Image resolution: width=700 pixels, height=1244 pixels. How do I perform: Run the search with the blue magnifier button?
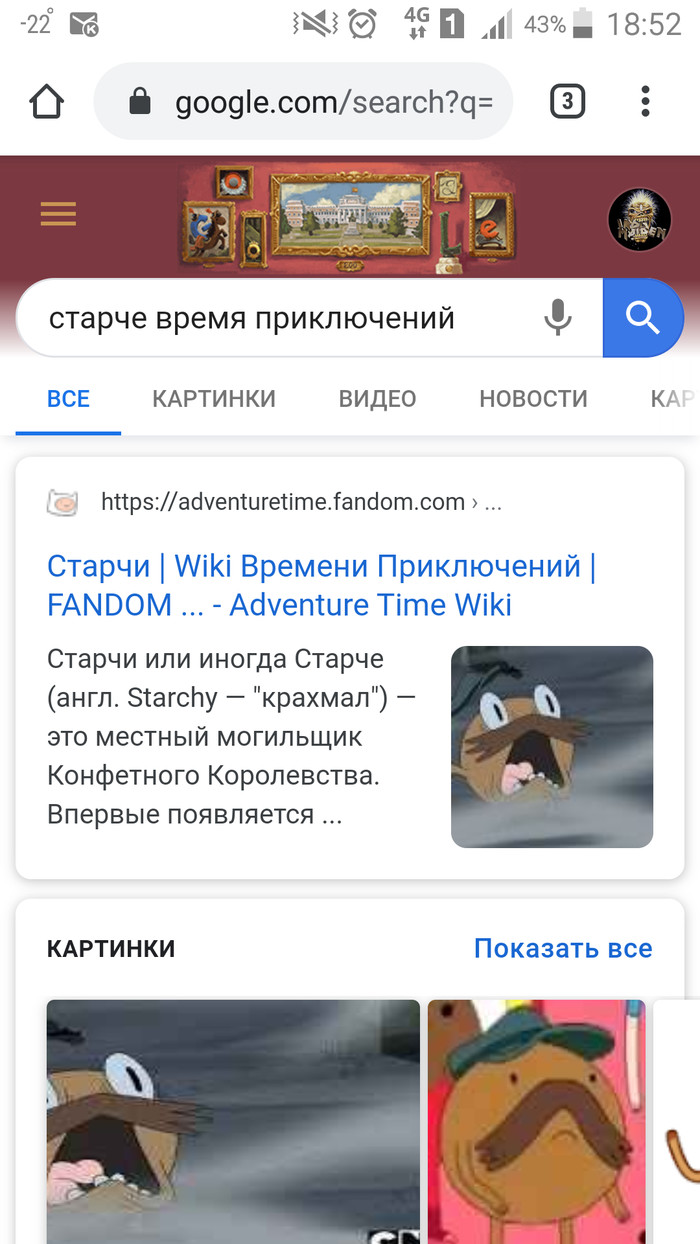tap(642, 318)
